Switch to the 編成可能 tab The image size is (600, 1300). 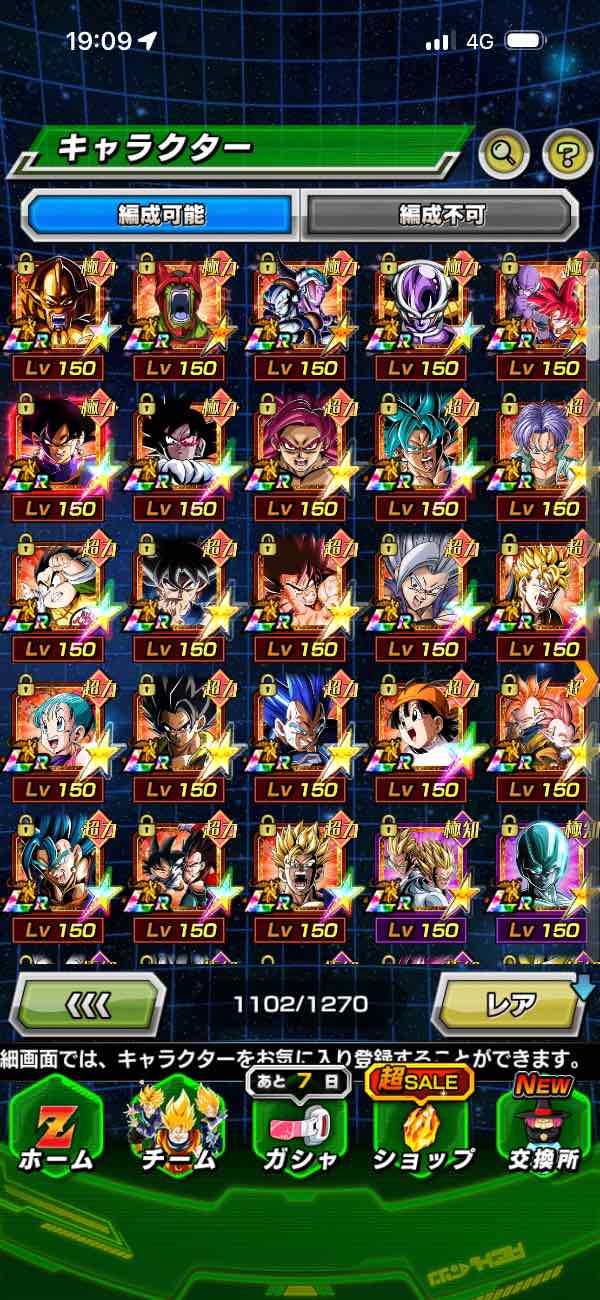click(x=161, y=215)
